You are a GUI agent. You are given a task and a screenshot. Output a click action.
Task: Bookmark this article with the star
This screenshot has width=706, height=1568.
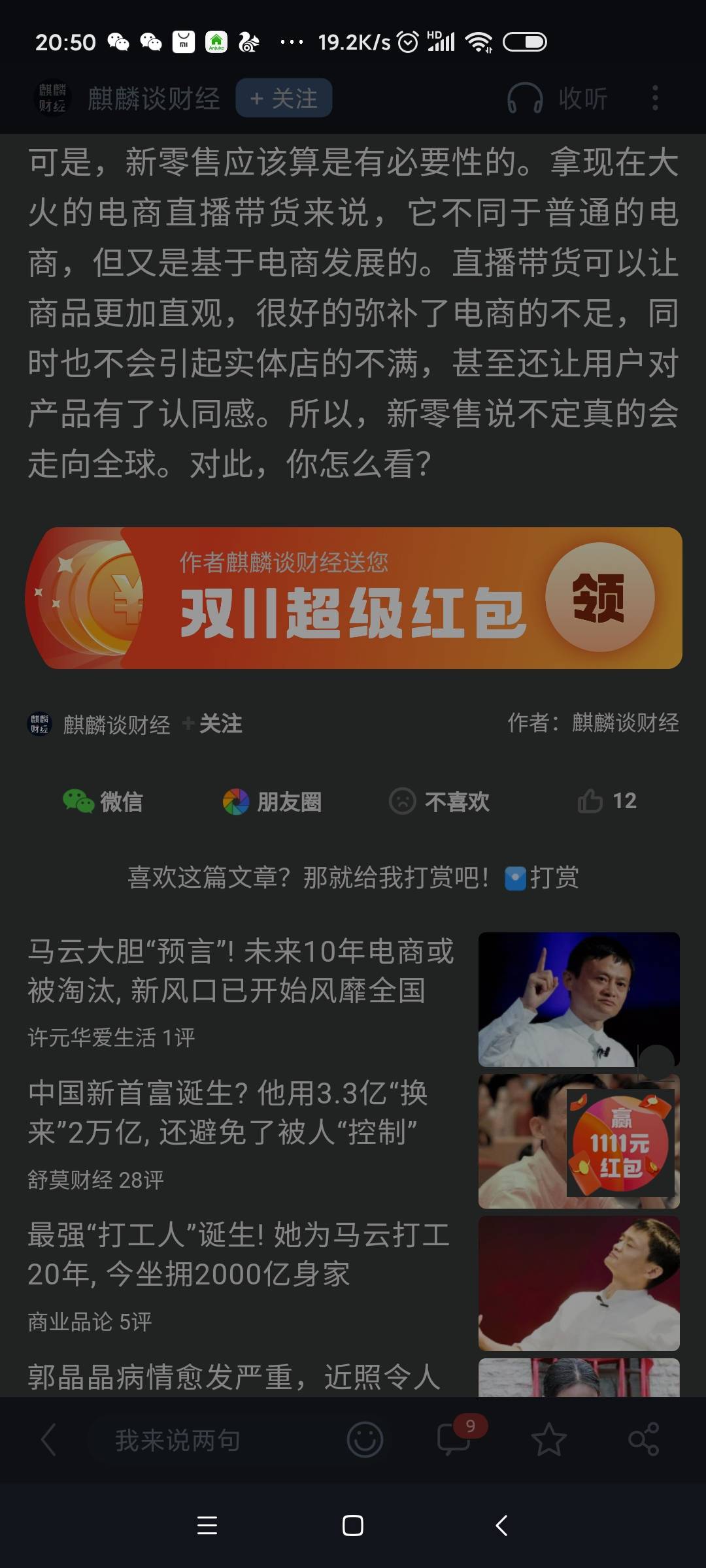point(548,1440)
